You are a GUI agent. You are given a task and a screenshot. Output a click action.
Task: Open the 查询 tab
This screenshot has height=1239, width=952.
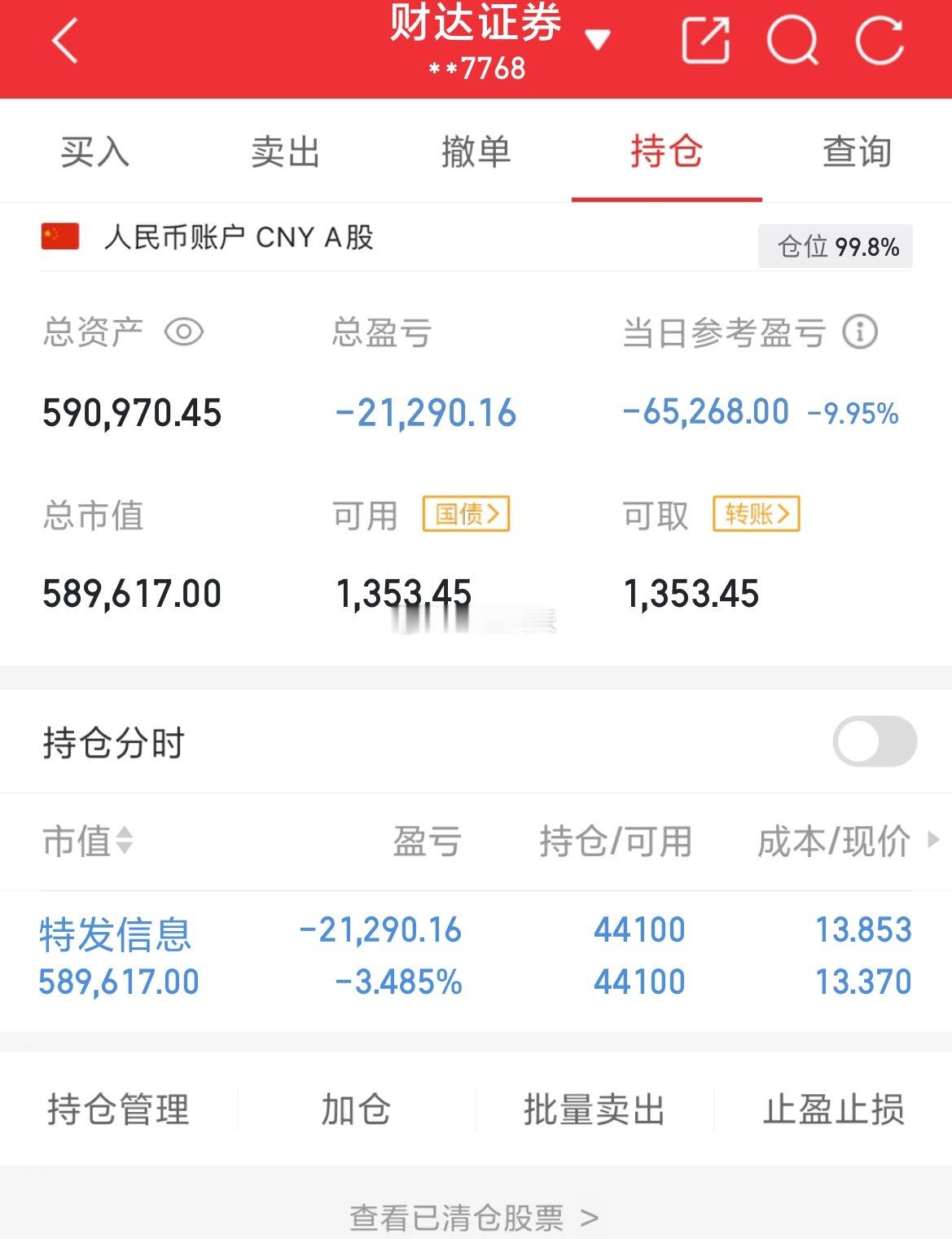(x=856, y=152)
